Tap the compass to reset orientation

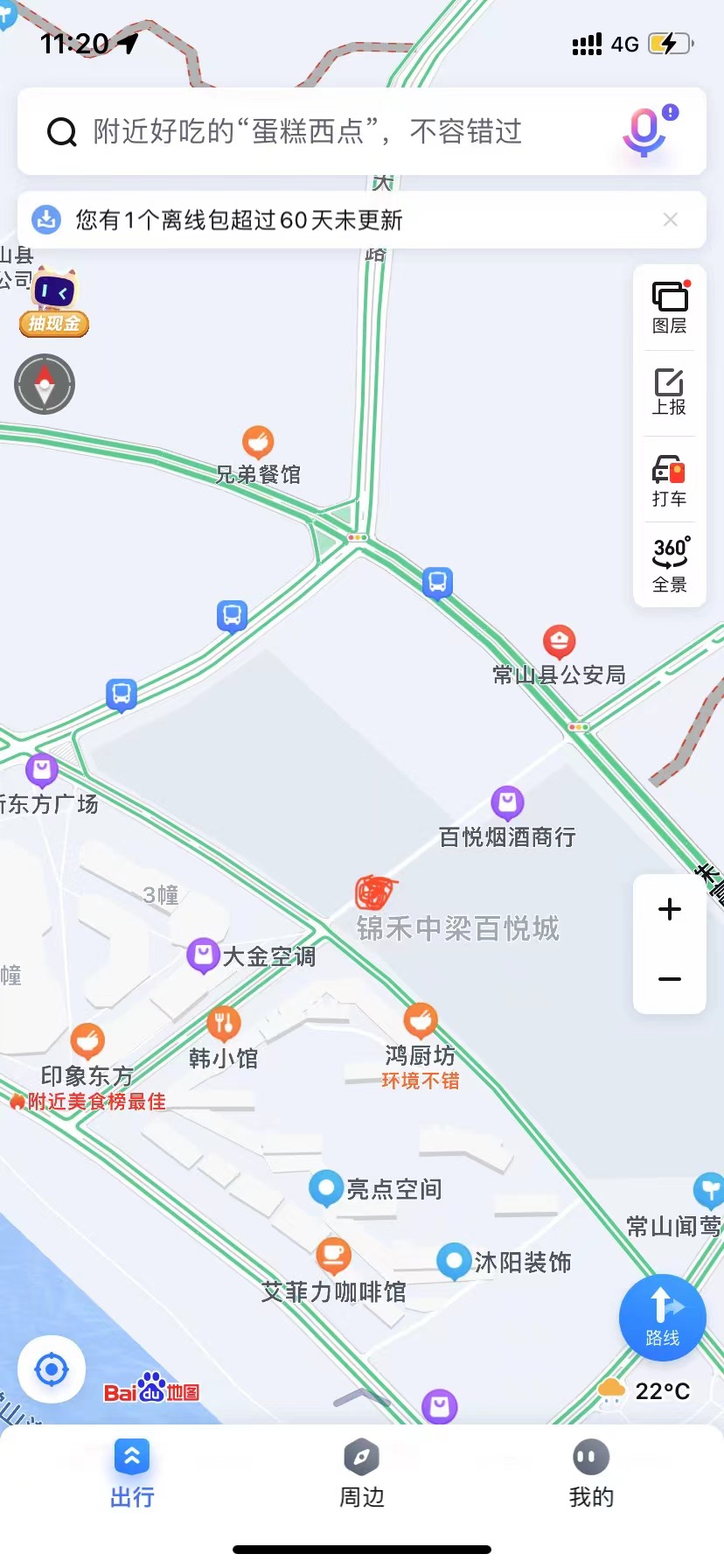(x=45, y=384)
